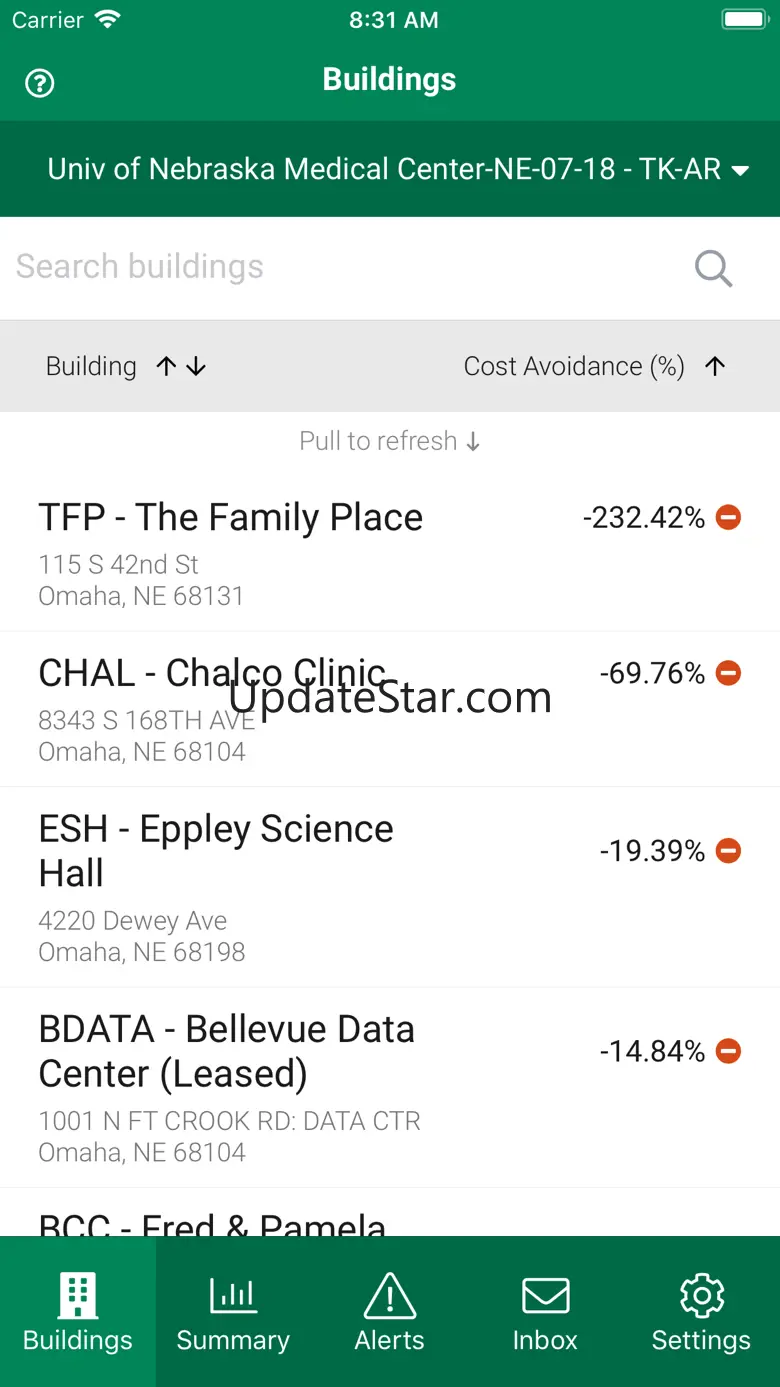Viewport: 780px width, 1387px height.
Task: Switch to the Summary tab
Action: click(233, 1313)
